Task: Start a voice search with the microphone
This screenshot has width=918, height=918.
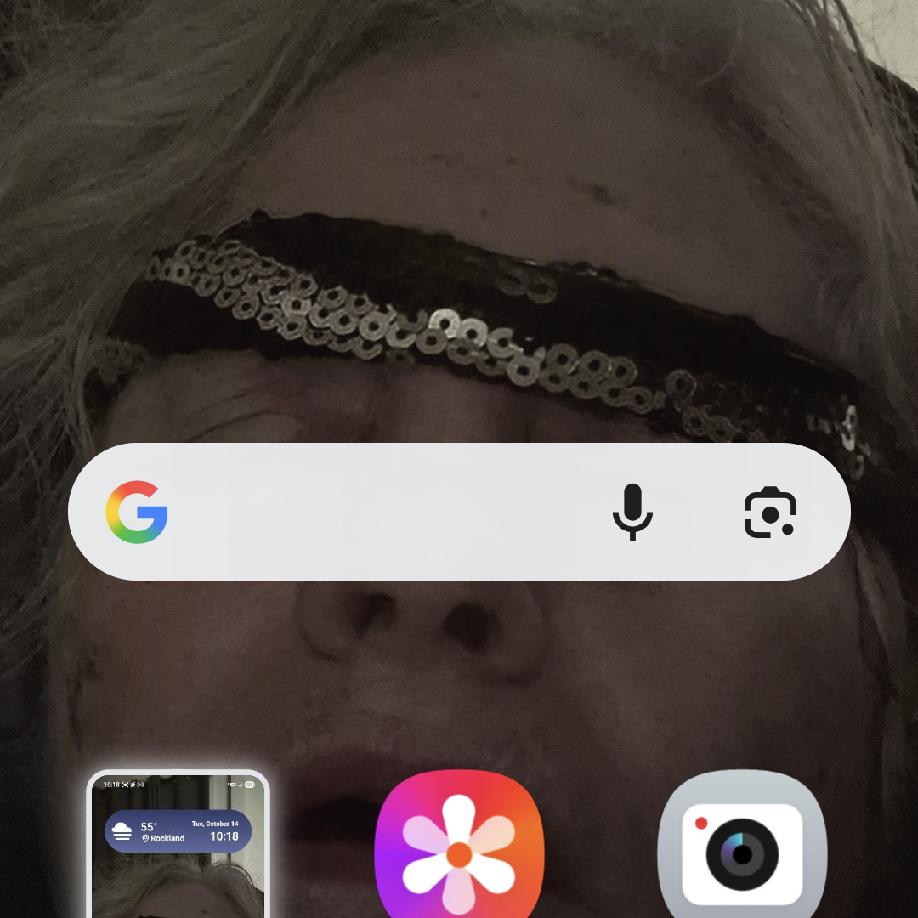Action: coord(632,512)
